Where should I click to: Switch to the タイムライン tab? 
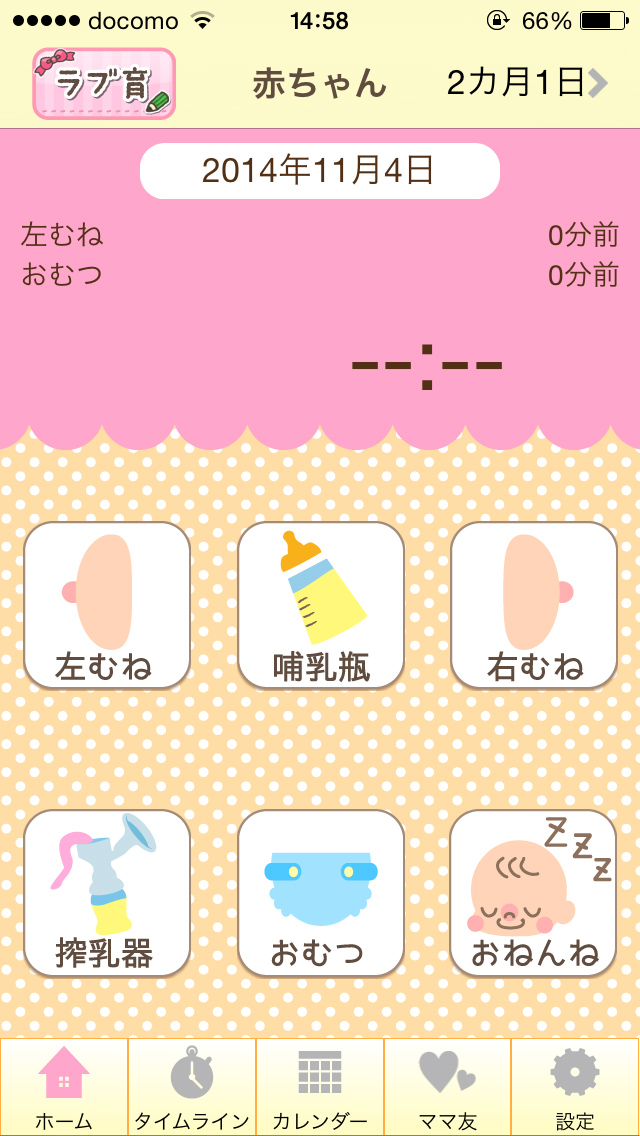[x=192, y=1087]
